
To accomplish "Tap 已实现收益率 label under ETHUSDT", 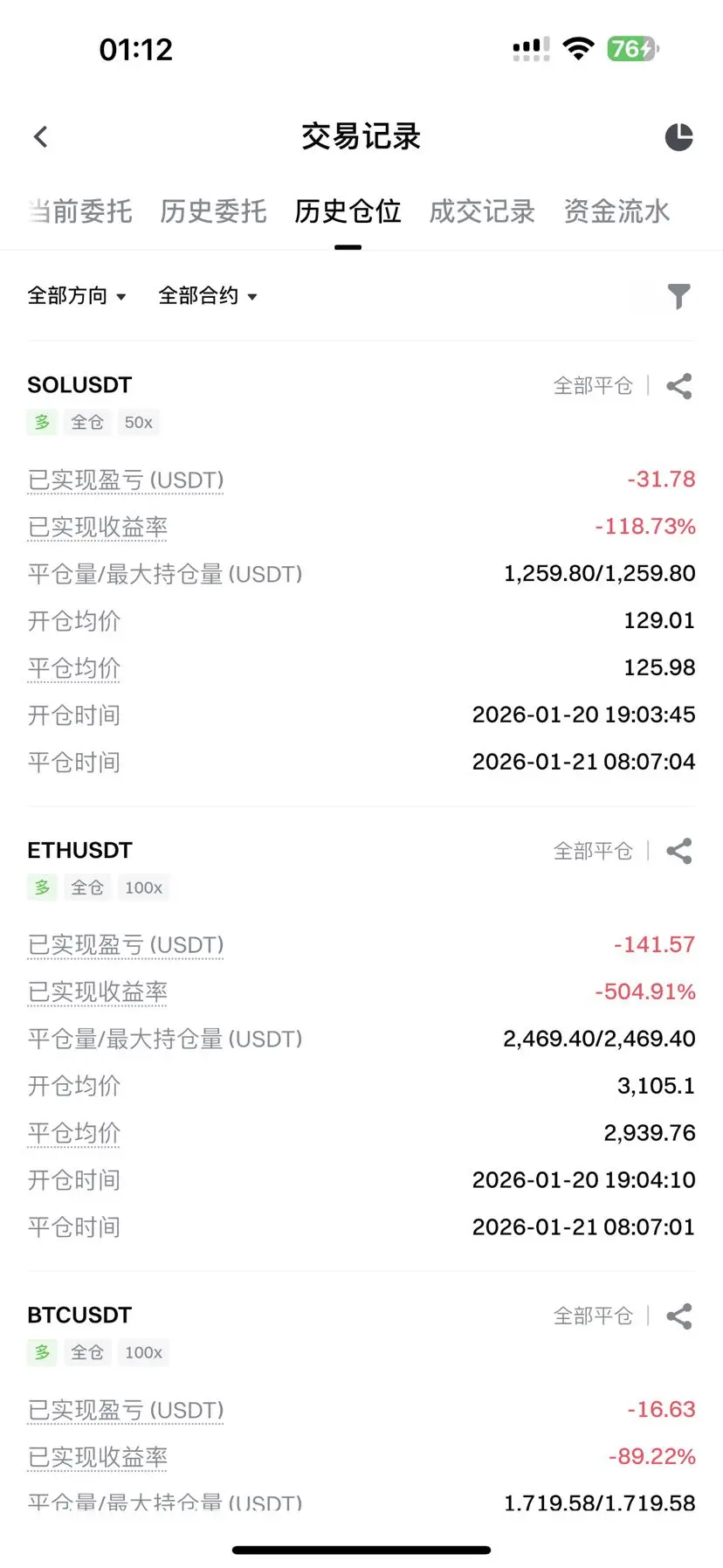I will click(98, 992).
